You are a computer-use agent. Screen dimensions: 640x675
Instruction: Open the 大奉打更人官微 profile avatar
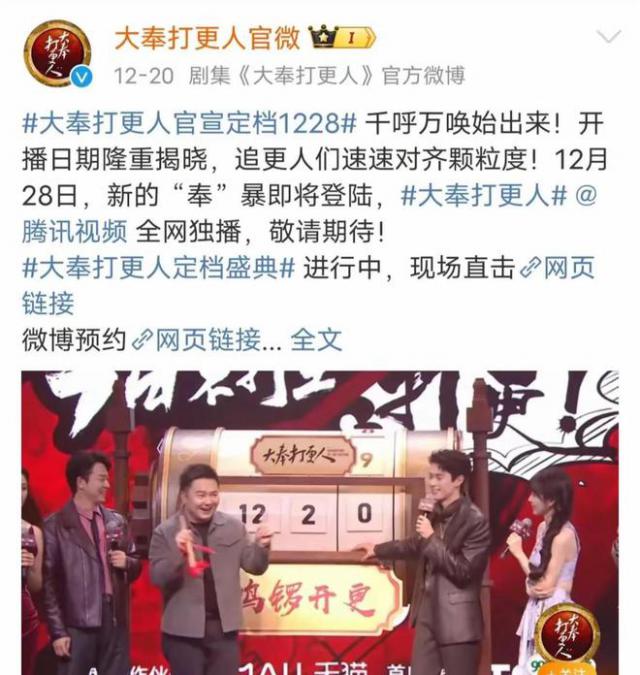point(57,53)
